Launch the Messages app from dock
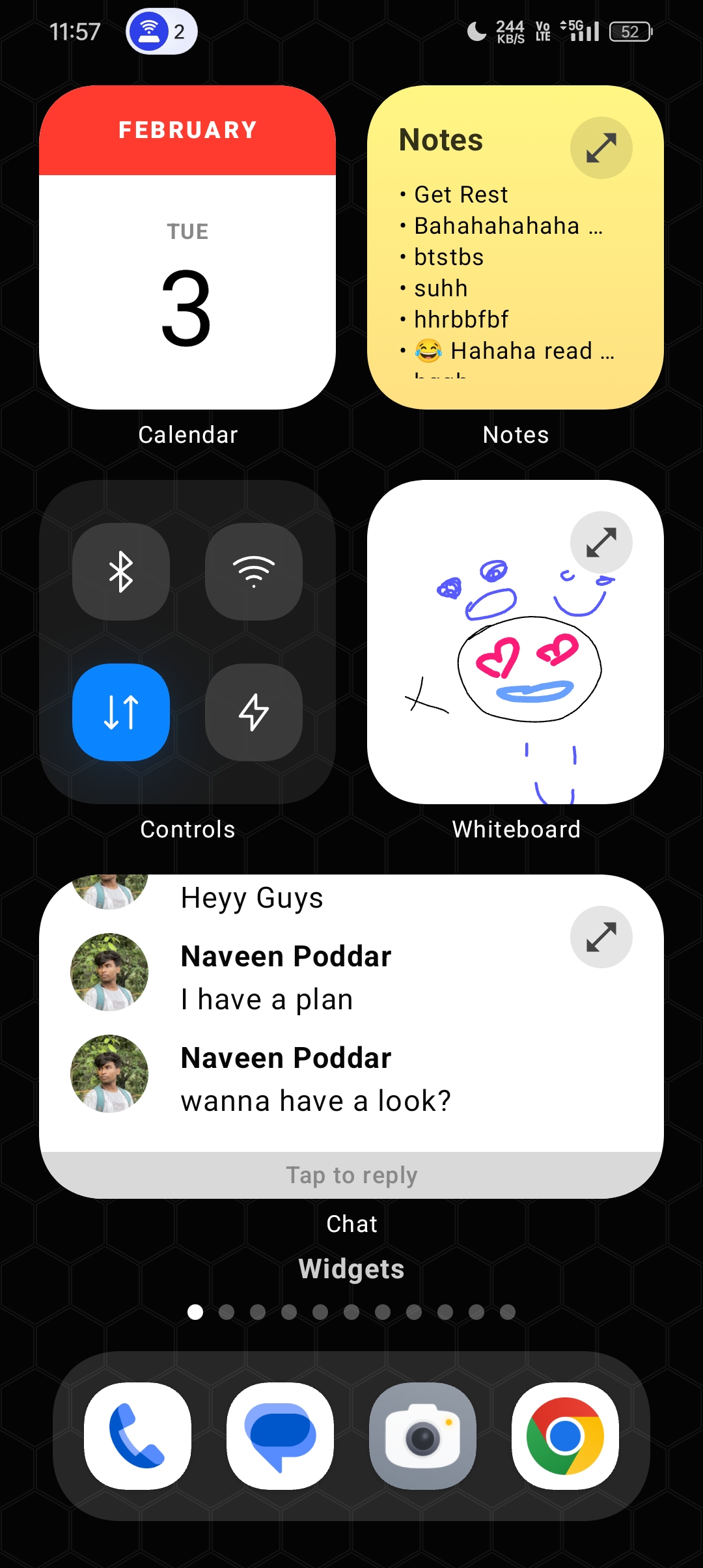Viewport: 703px width, 1568px height. [x=280, y=1436]
